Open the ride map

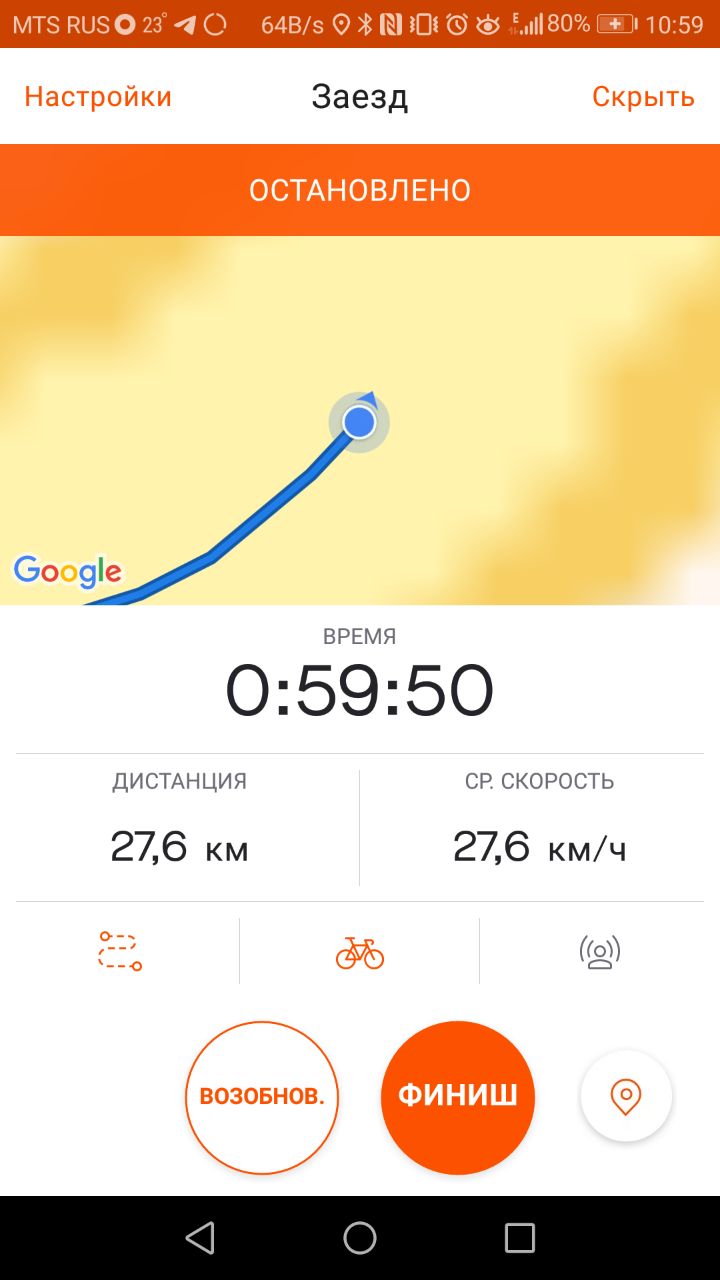click(x=360, y=420)
